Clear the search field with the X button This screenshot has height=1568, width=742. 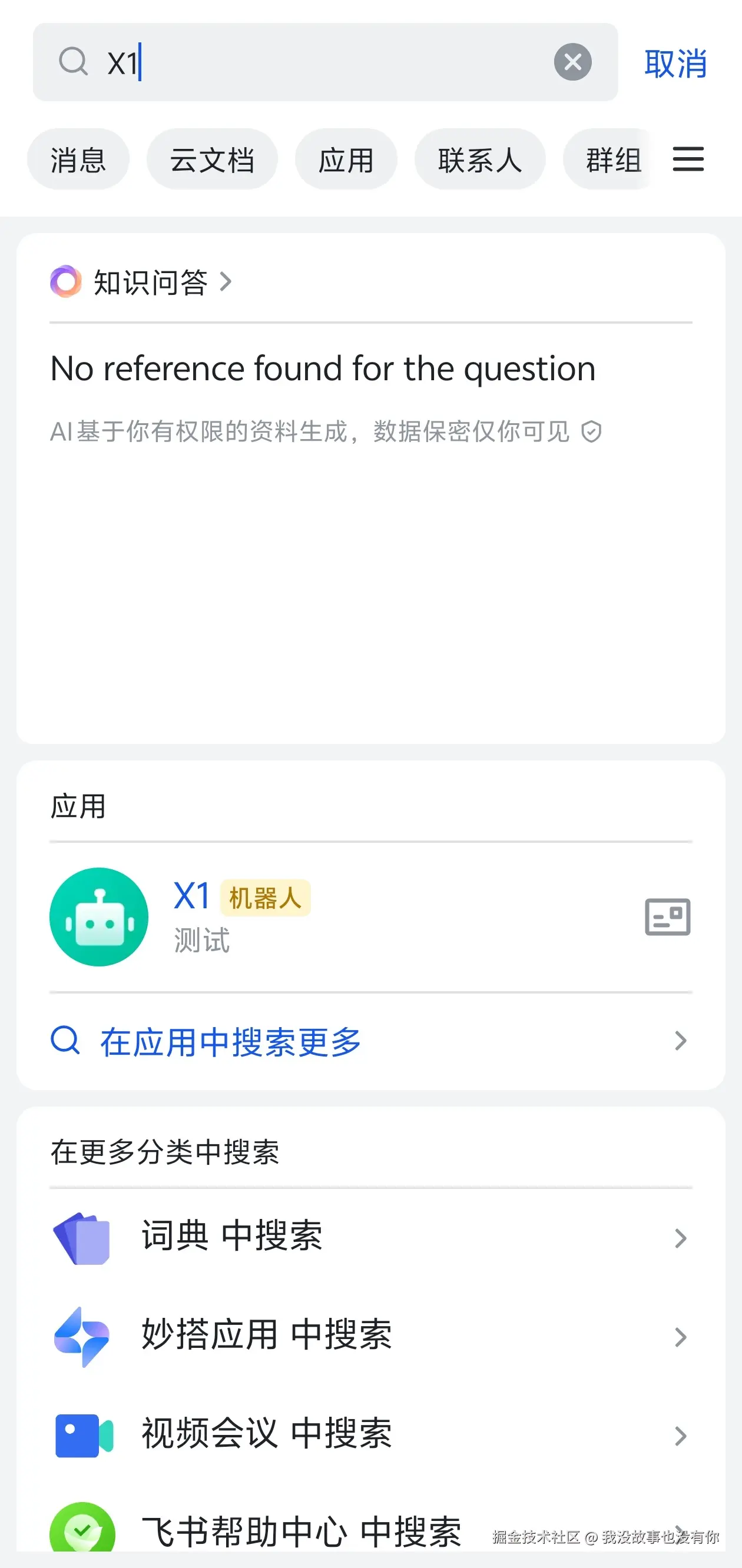click(x=572, y=61)
